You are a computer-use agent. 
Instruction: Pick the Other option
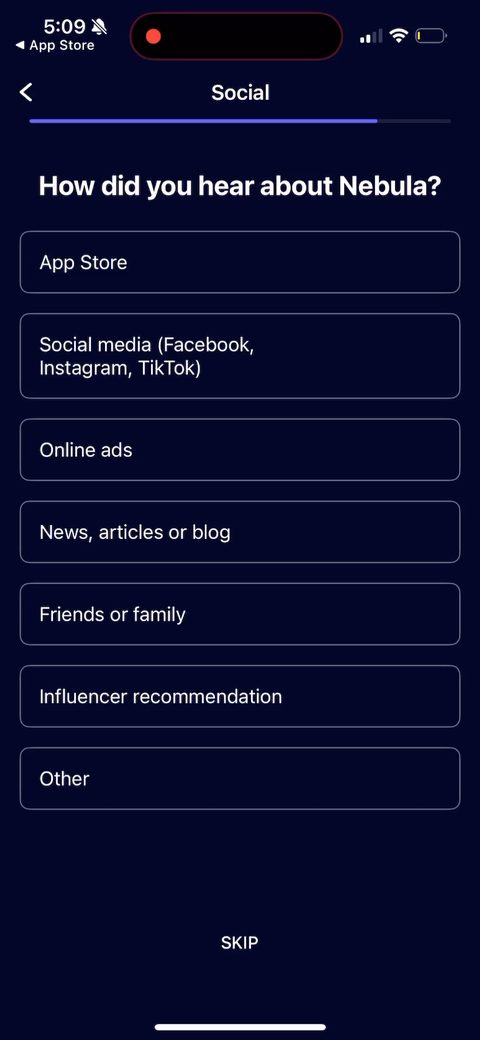click(240, 779)
